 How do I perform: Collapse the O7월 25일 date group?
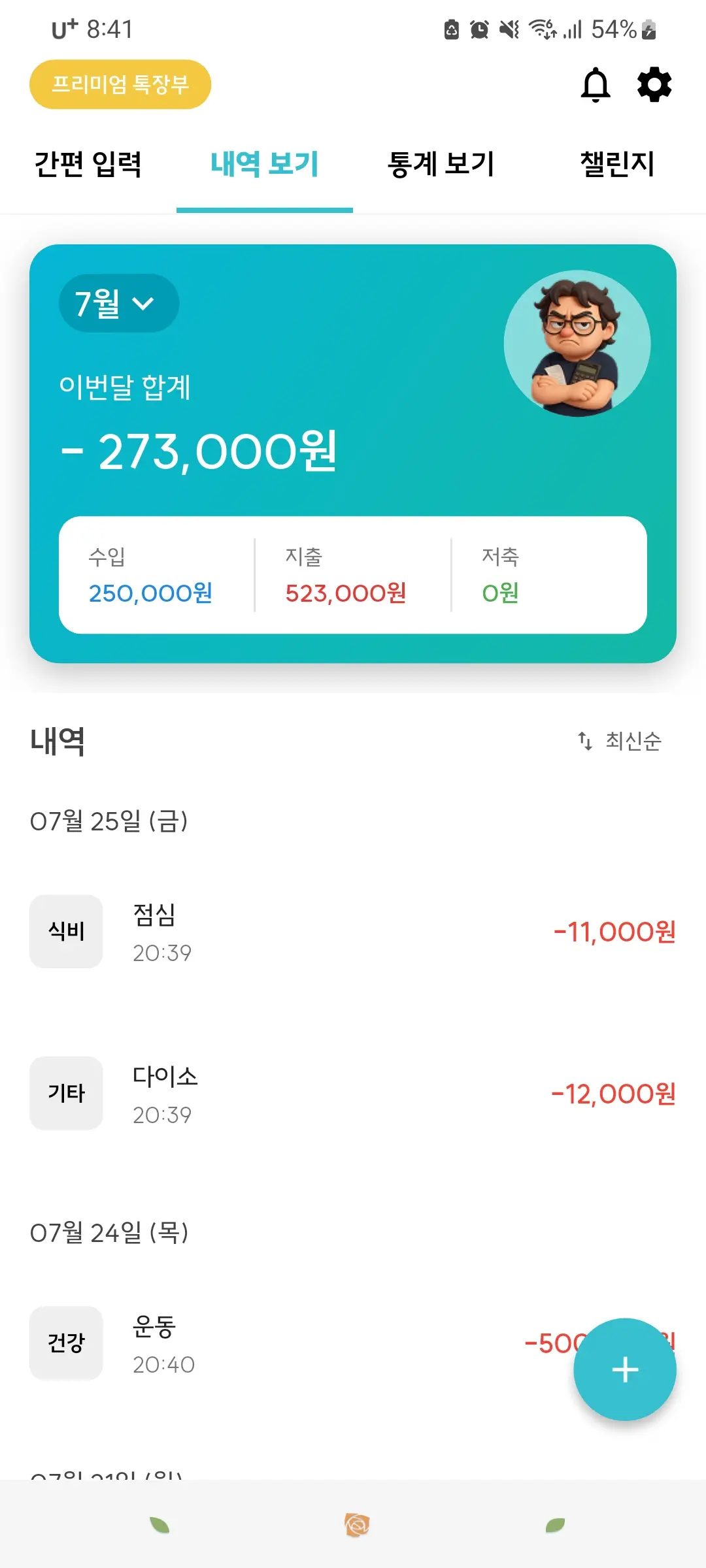click(110, 822)
